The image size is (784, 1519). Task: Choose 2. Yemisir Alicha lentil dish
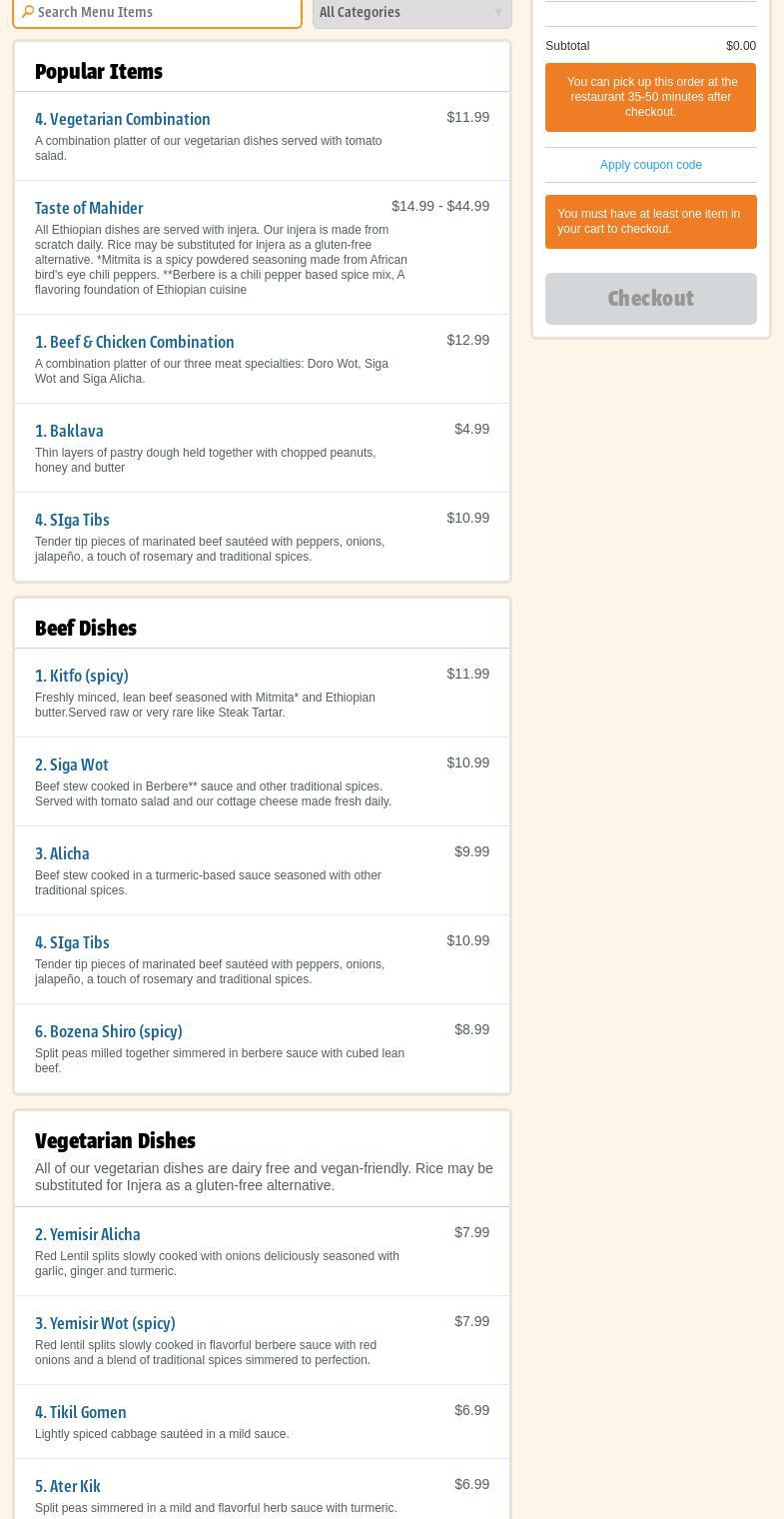(87, 1235)
